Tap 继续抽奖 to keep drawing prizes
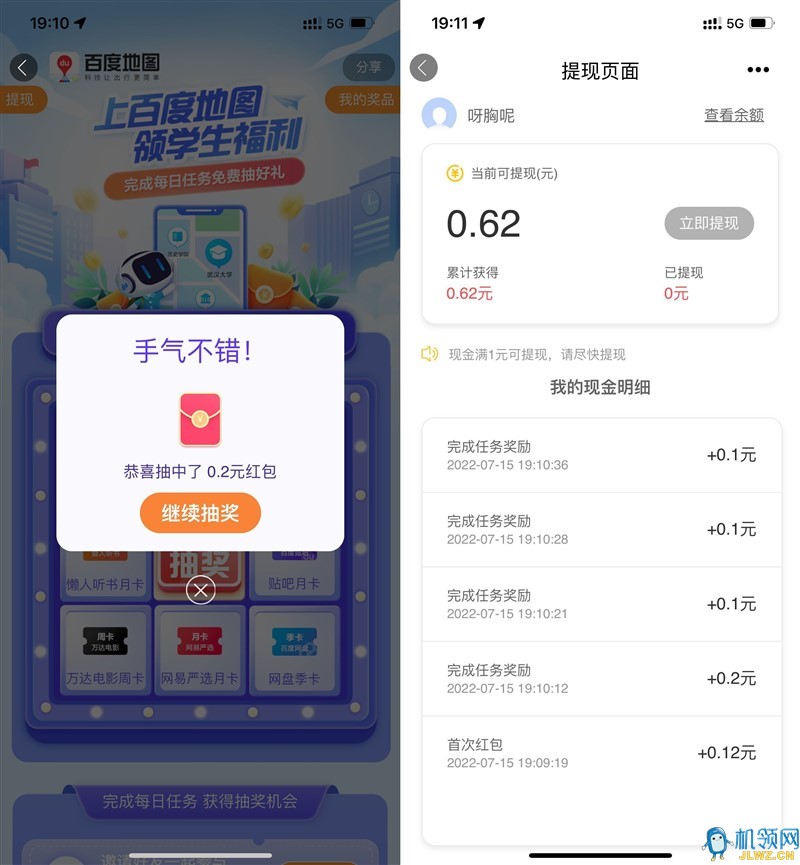The width and height of the screenshot is (800, 865). 200,513
